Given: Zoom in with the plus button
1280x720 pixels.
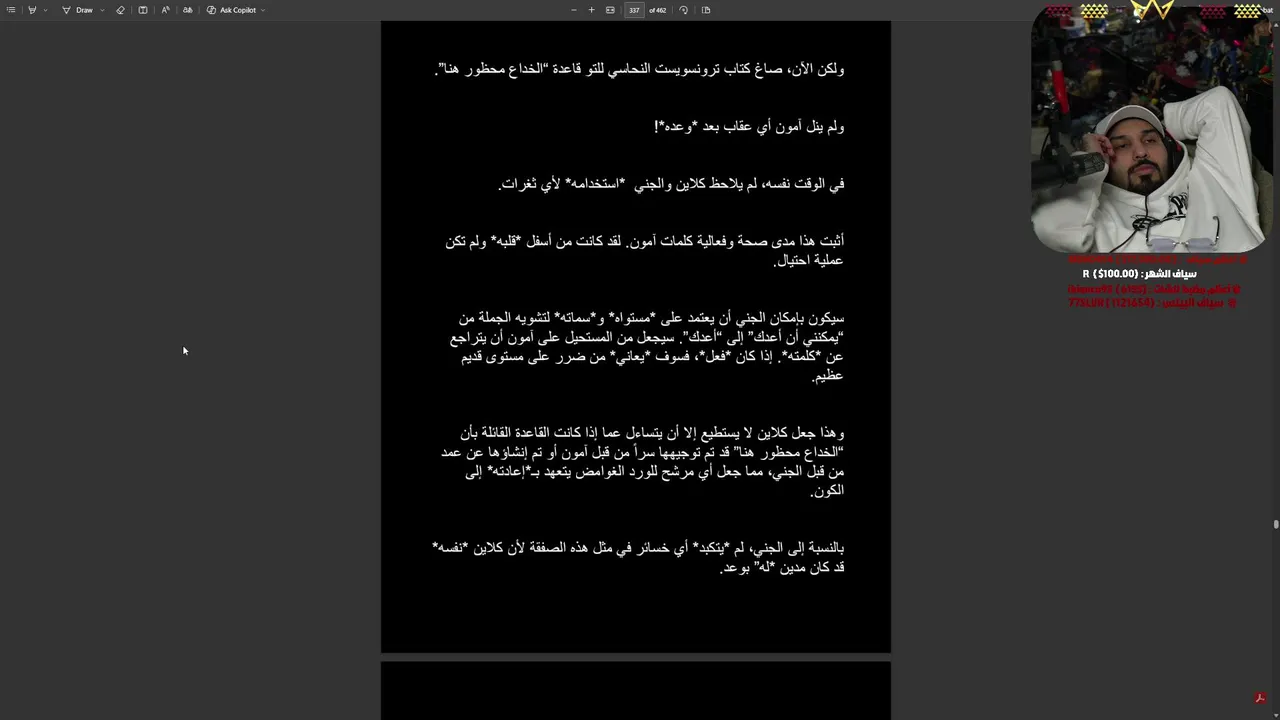Looking at the screenshot, I should [591, 10].
